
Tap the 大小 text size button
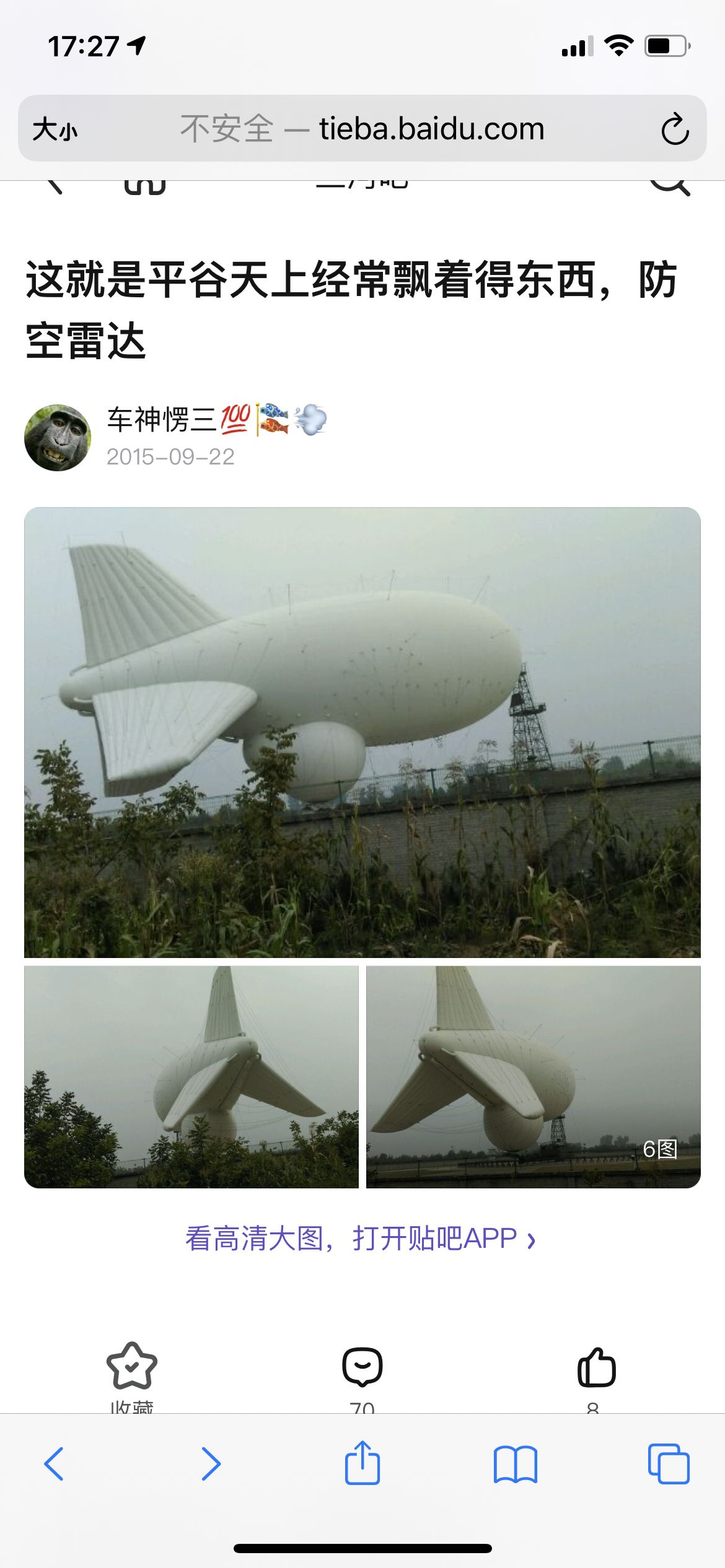point(55,129)
